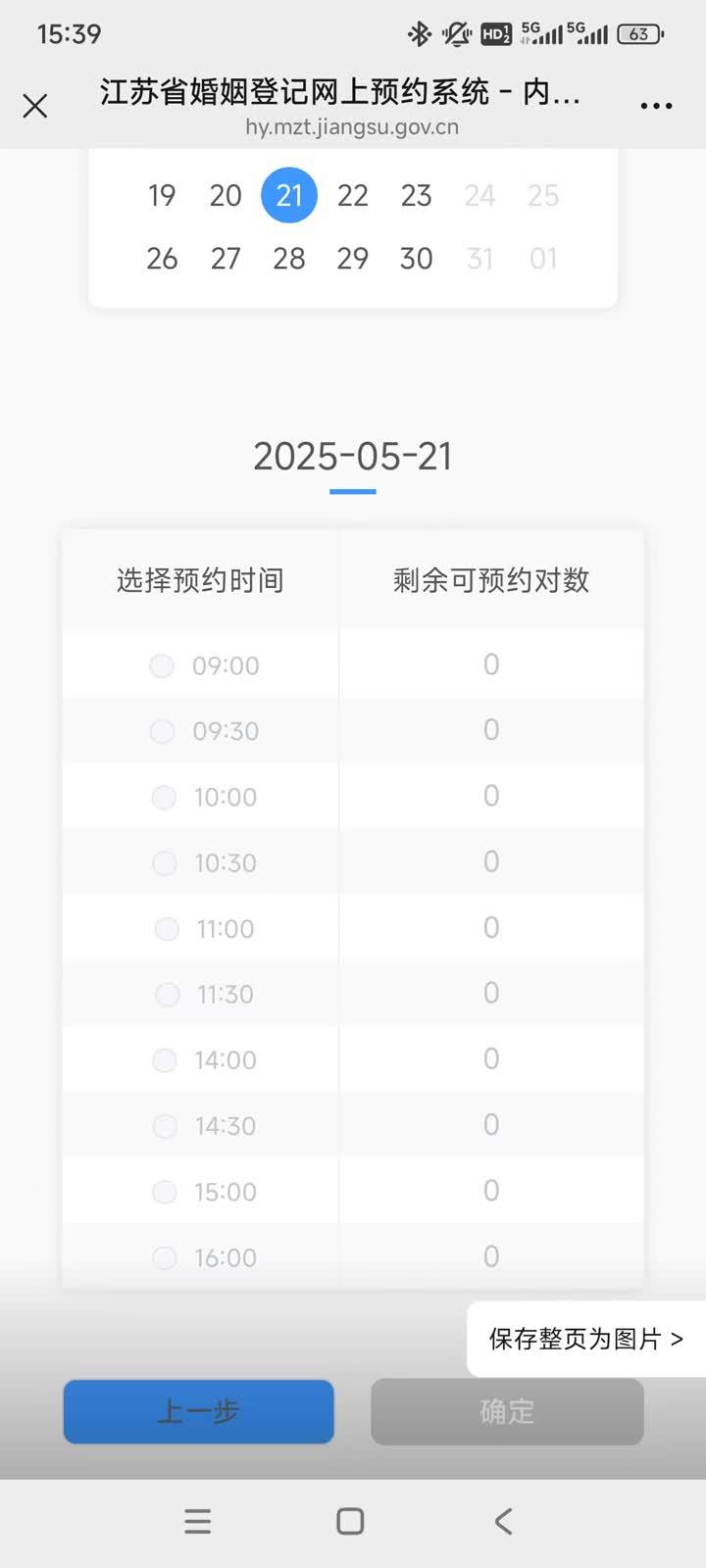Select date 30 in the calendar
This screenshot has height=1568, width=706.
pos(416,259)
